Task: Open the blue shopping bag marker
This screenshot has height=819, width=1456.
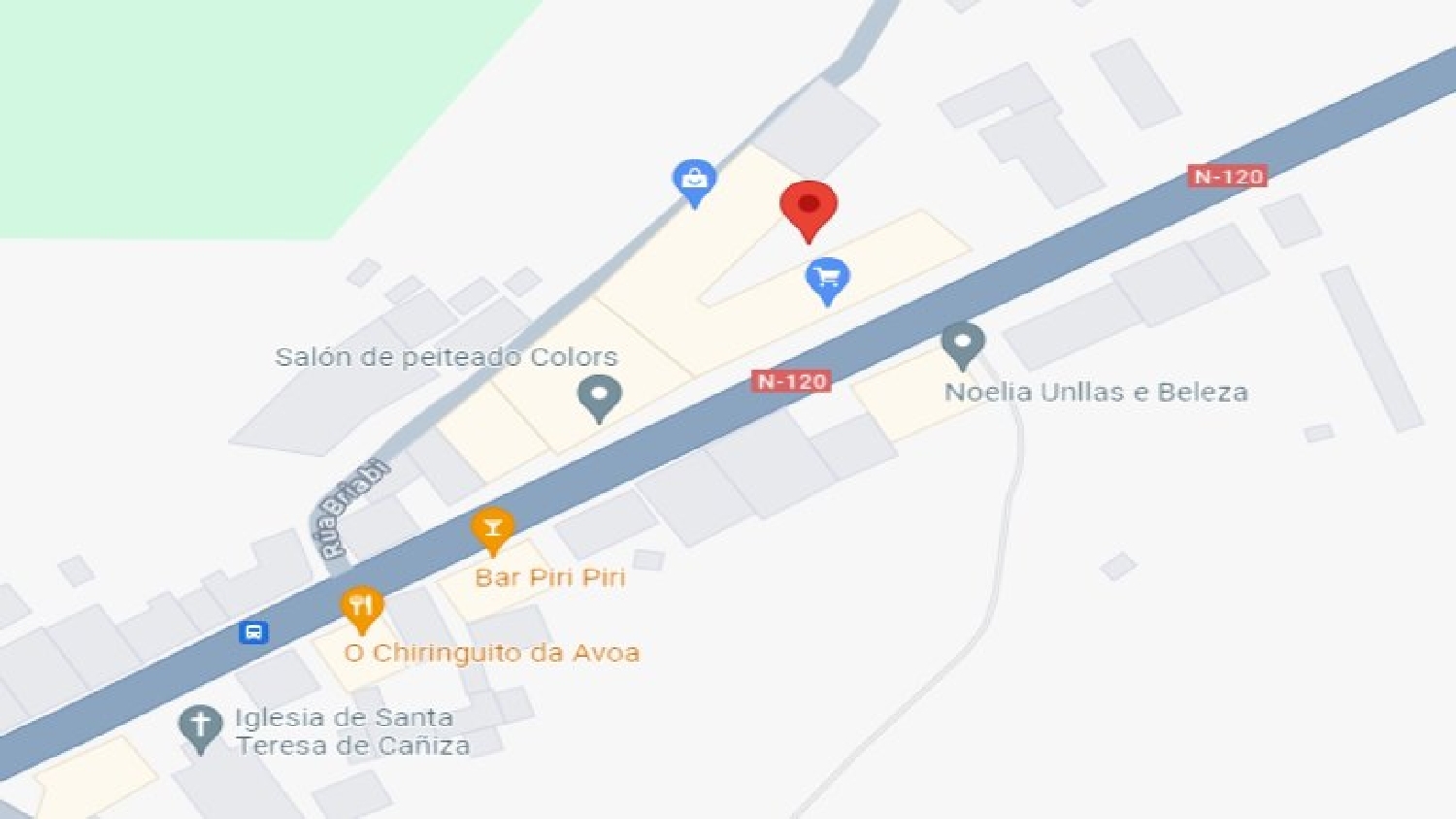Action: (694, 180)
